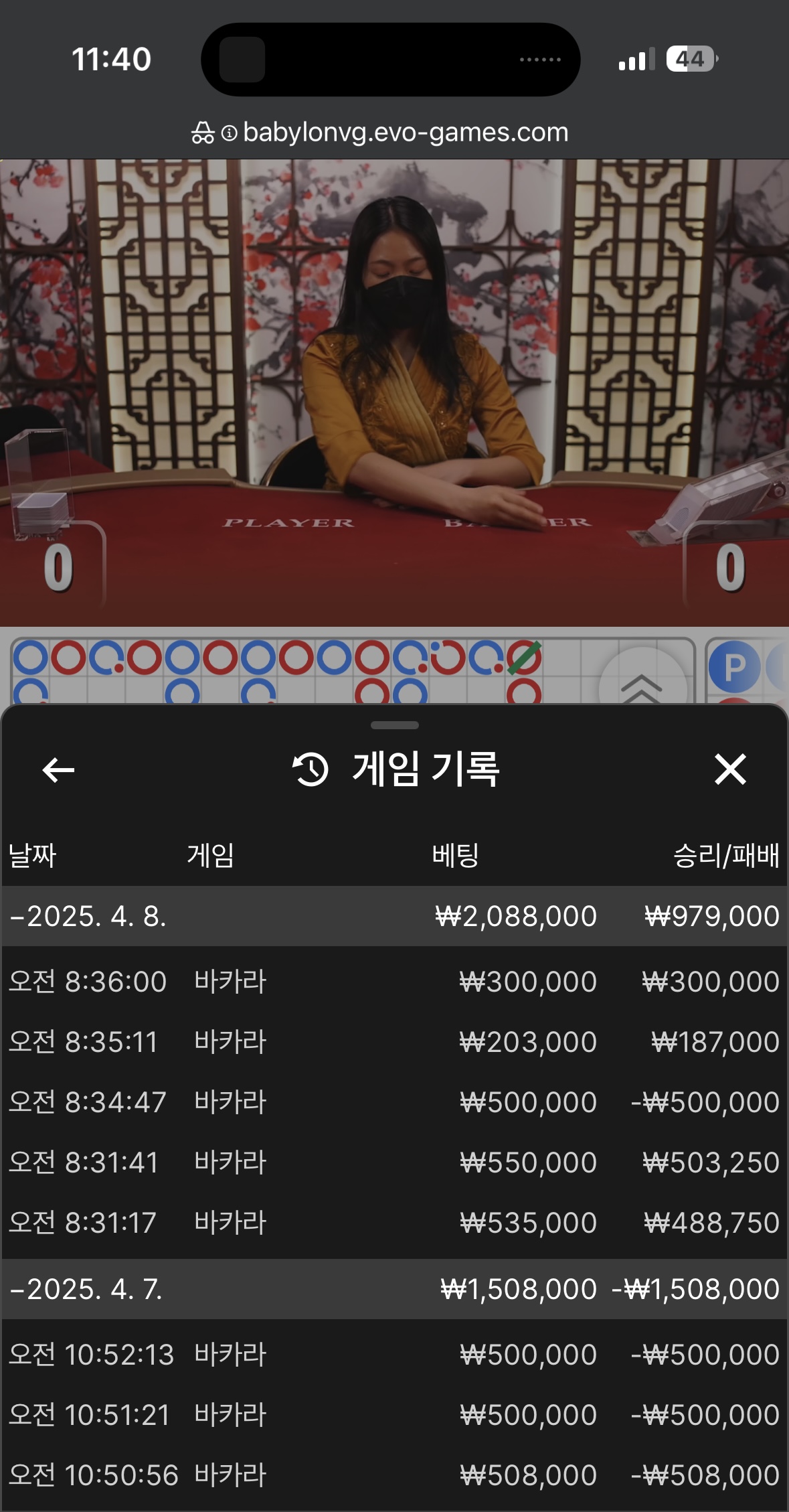Go back from the 게임 기록 panel

(58, 769)
